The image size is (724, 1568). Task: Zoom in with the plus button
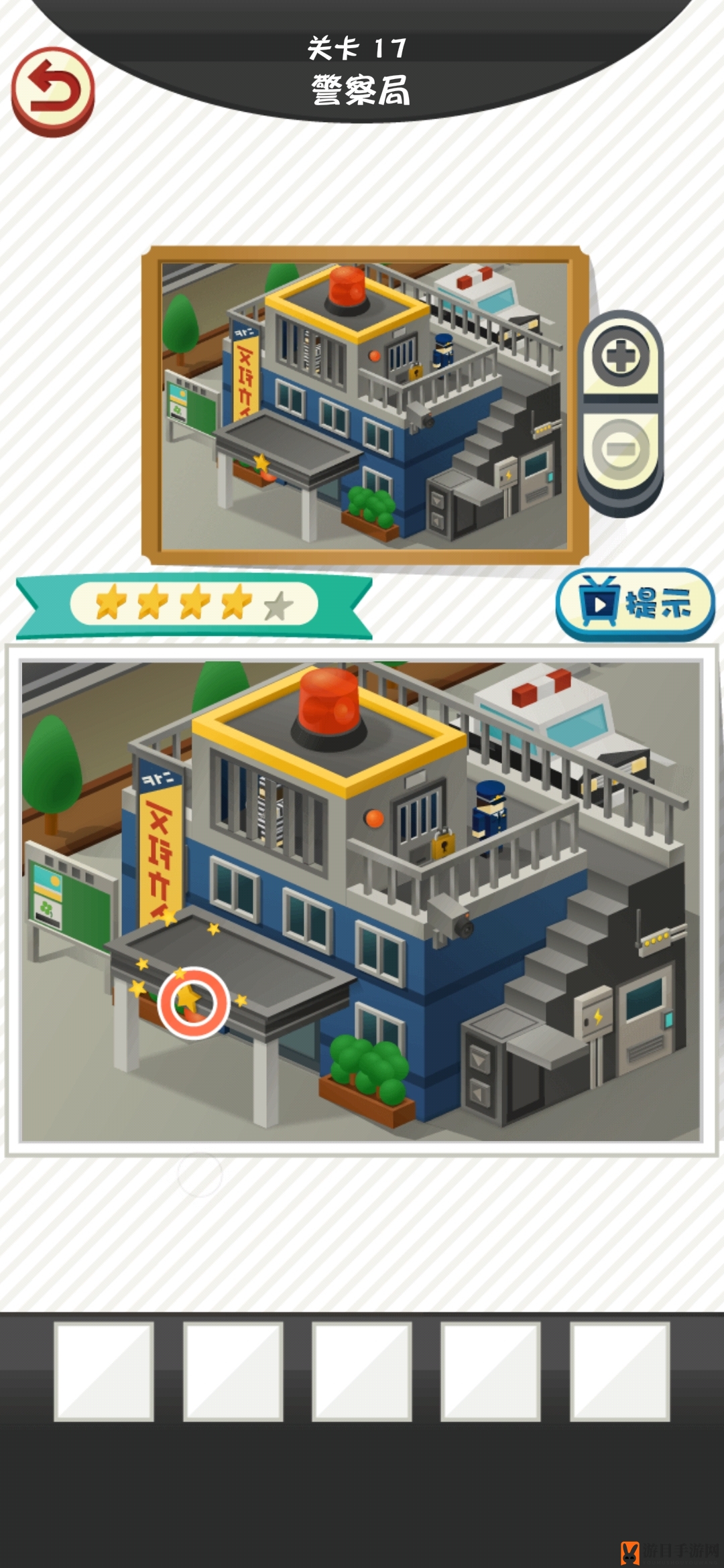point(620,356)
